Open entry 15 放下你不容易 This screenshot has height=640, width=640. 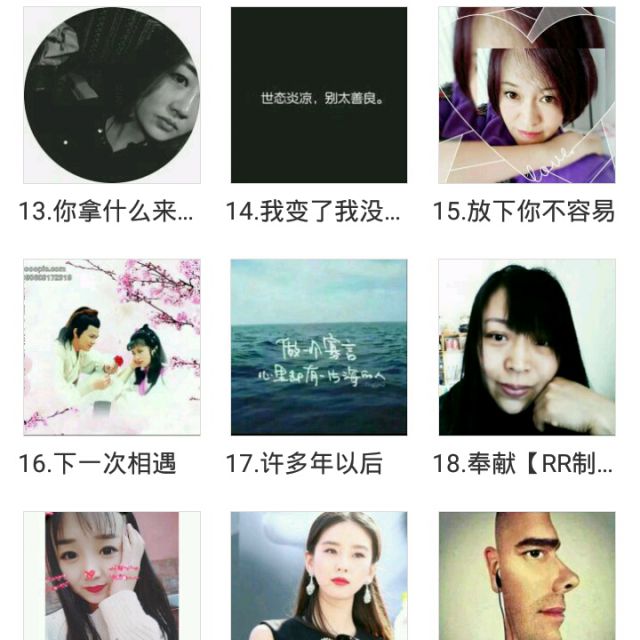526,95
